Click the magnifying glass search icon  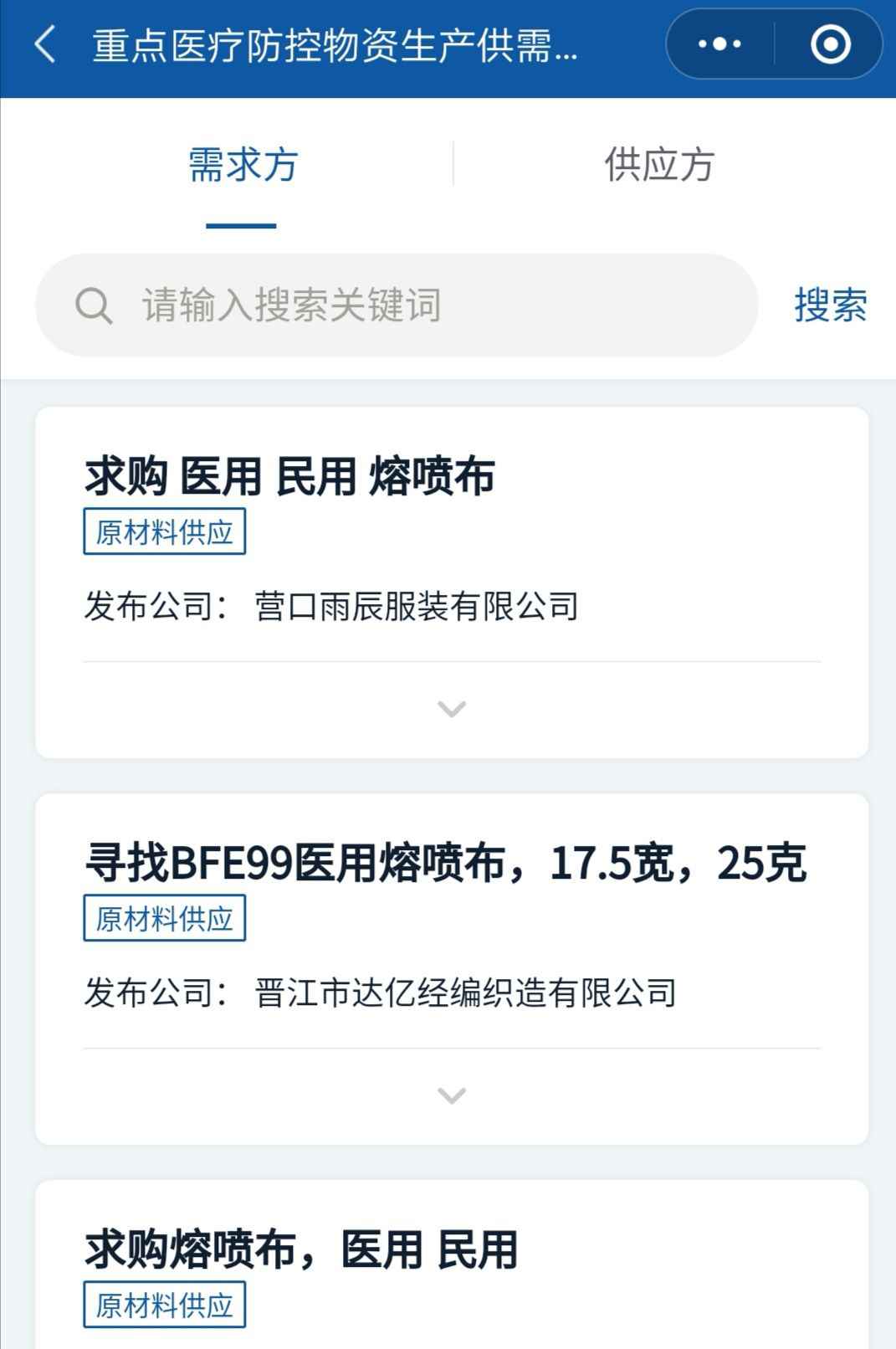95,306
